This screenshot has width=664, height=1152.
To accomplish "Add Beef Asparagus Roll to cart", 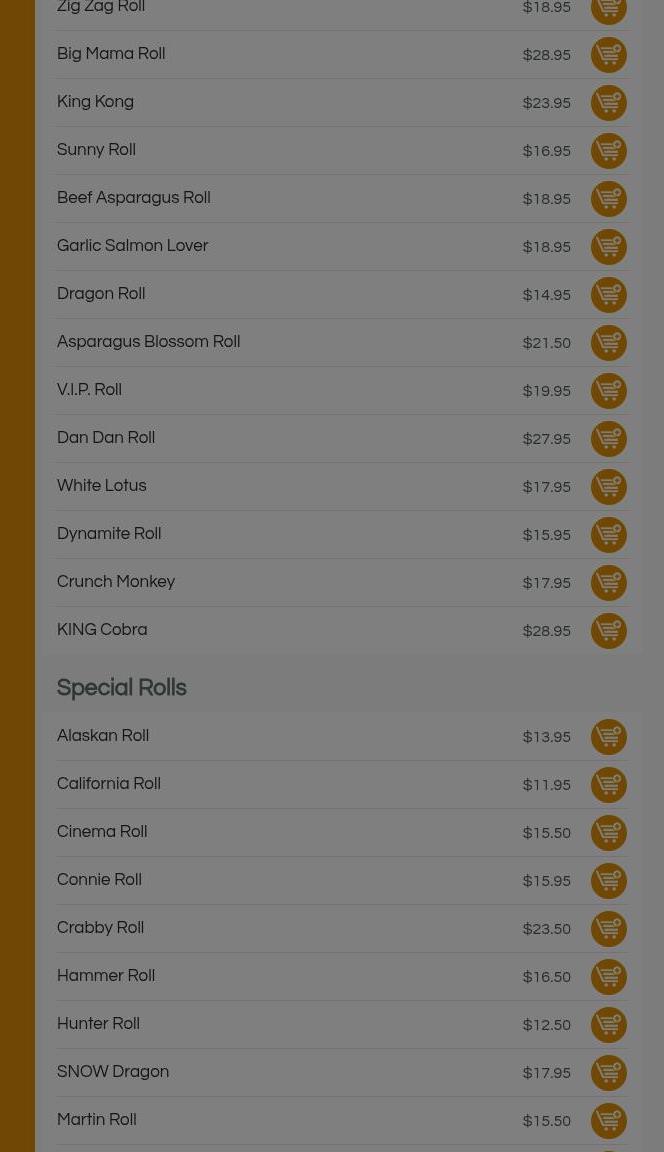I will click(608, 199).
